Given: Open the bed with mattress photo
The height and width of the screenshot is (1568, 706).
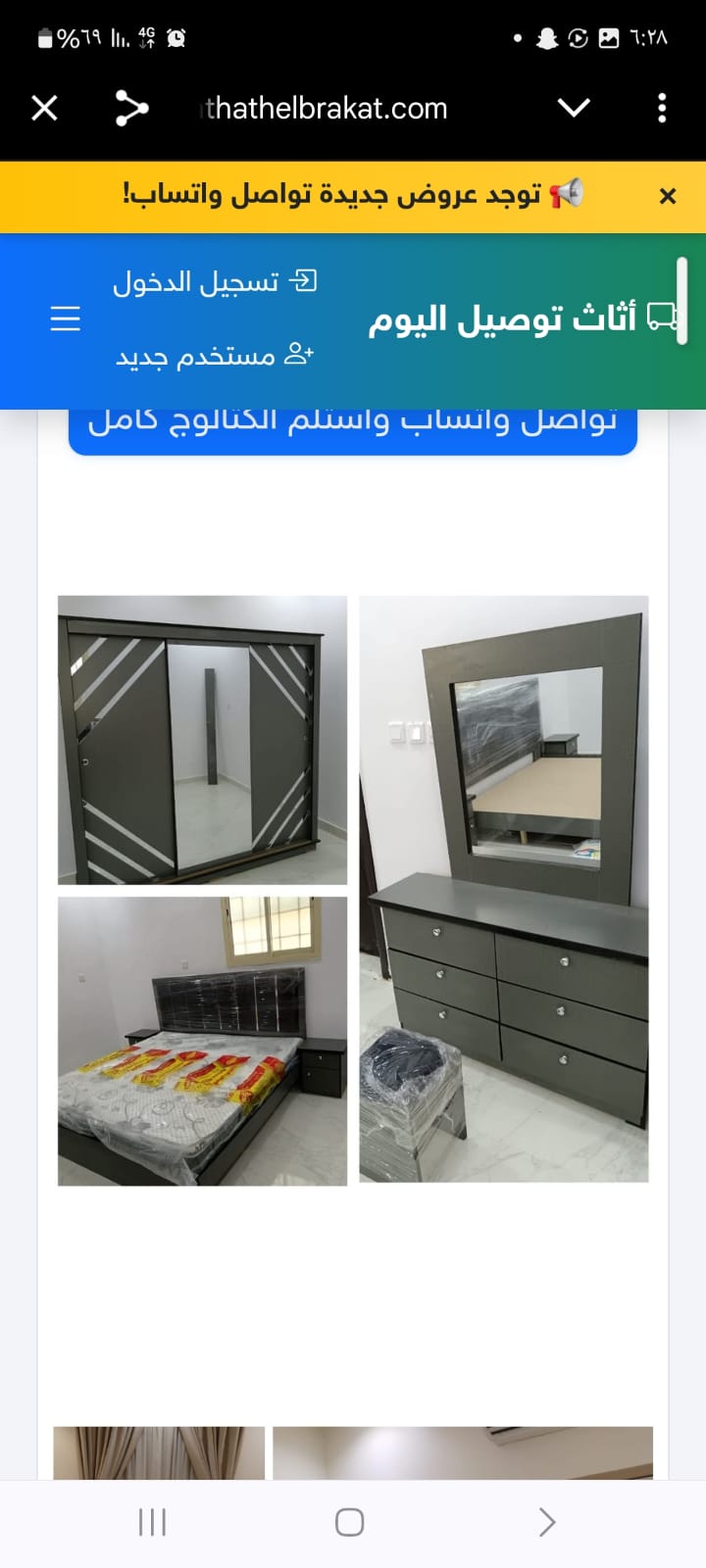Looking at the screenshot, I should tap(202, 1041).
